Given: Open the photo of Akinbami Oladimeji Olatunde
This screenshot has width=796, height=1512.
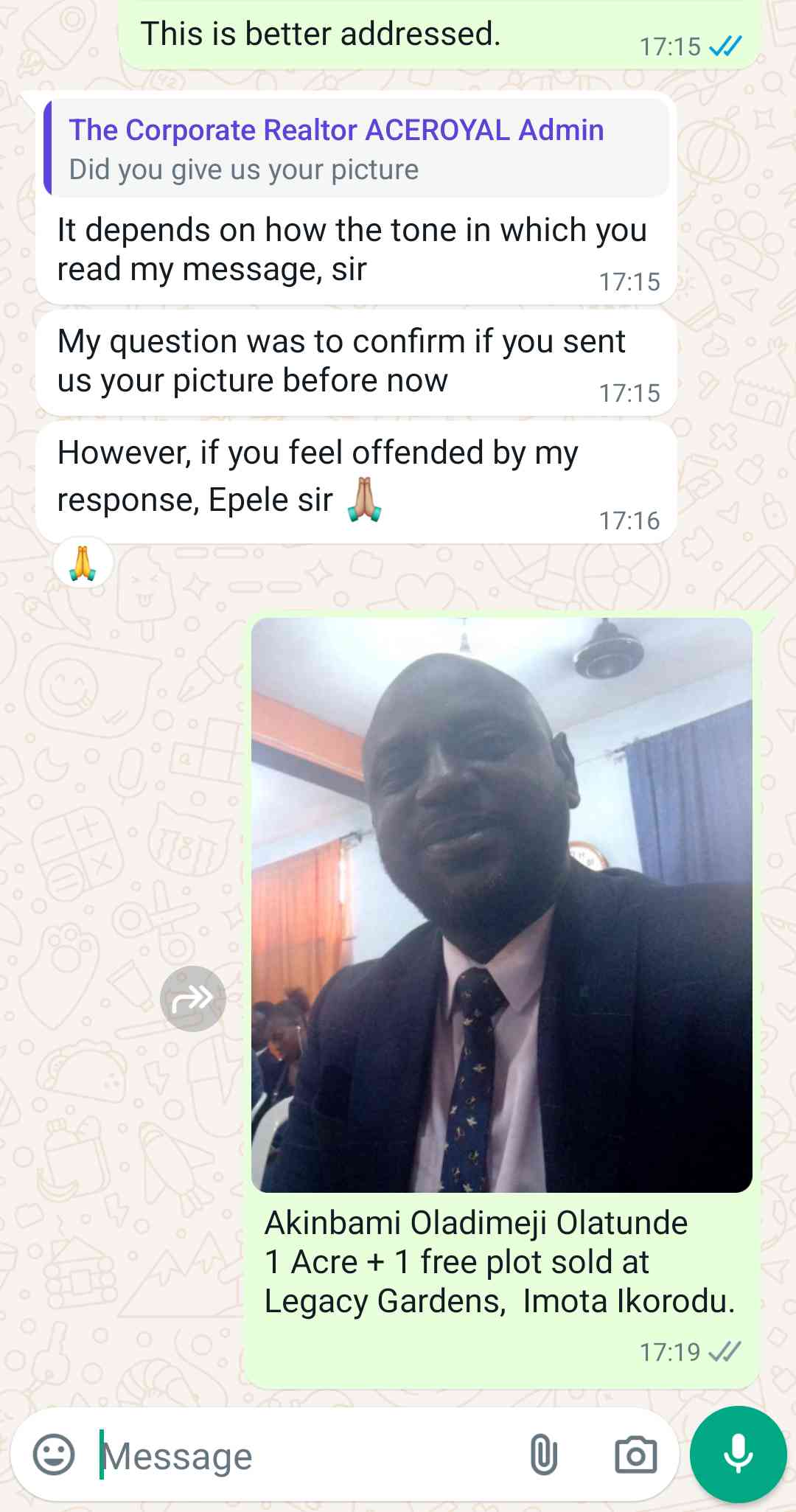Looking at the screenshot, I should 501,905.
